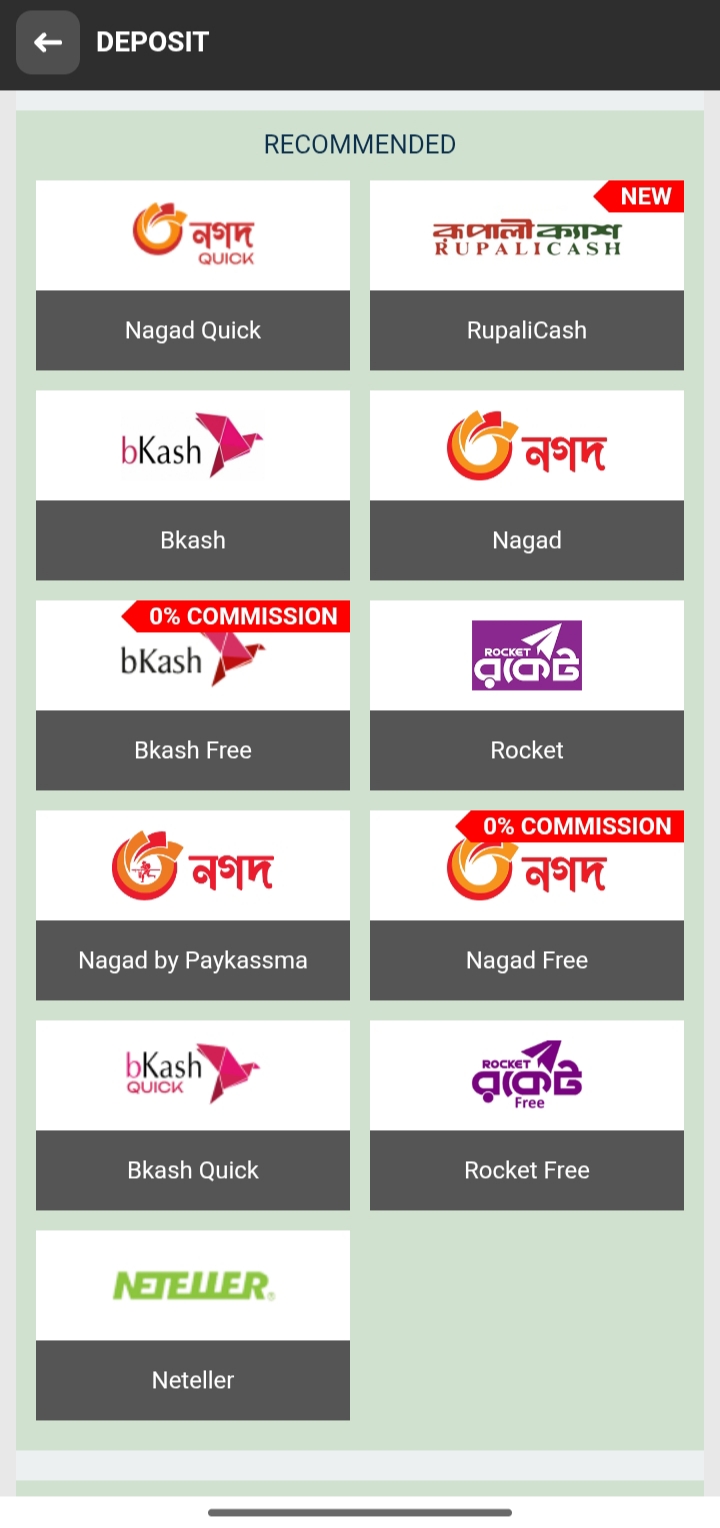Viewport: 720px width, 1528px height.
Task: Open Rocket Free payment method
Action: (527, 1115)
